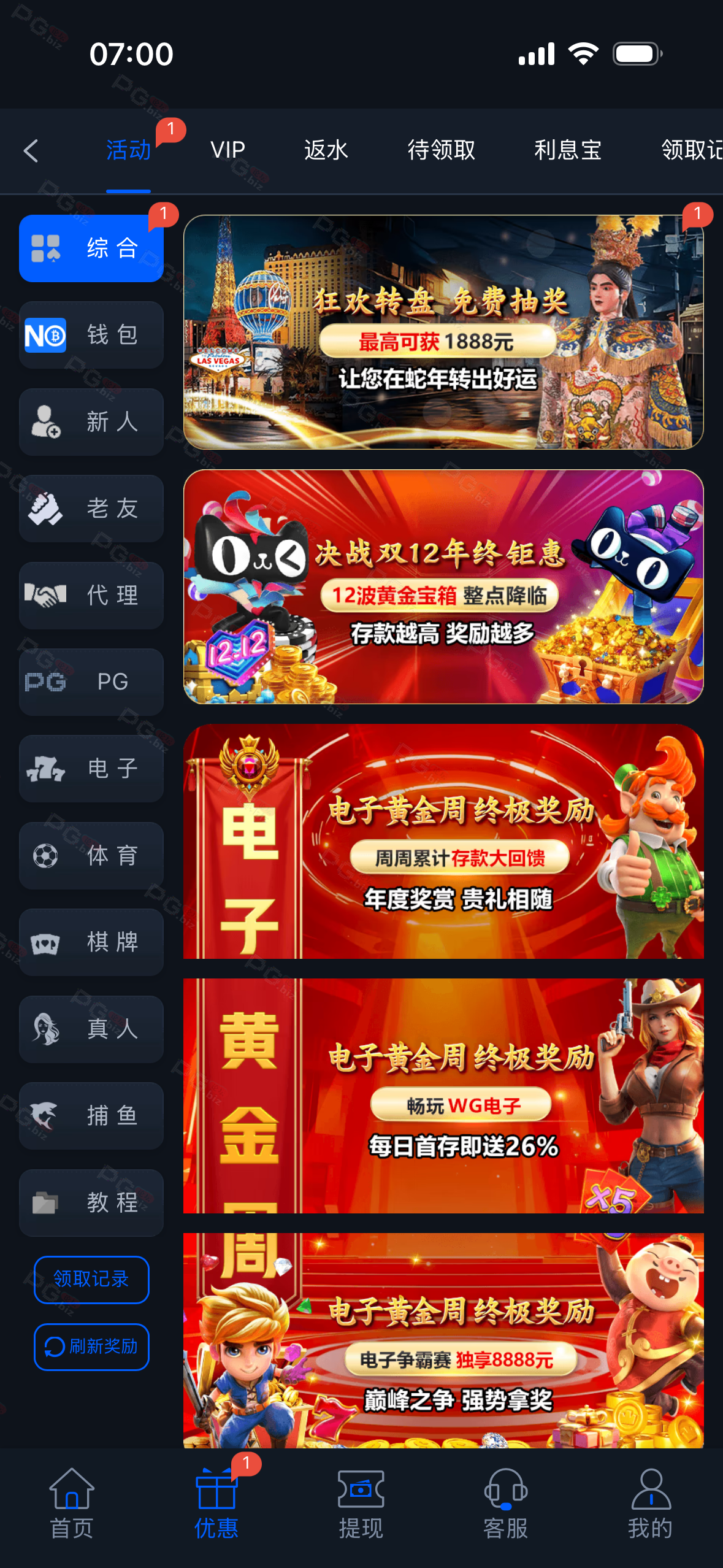Go to the 首页 home tab
Viewport: 723px width, 1568px height.
(x=72, y=1503)
